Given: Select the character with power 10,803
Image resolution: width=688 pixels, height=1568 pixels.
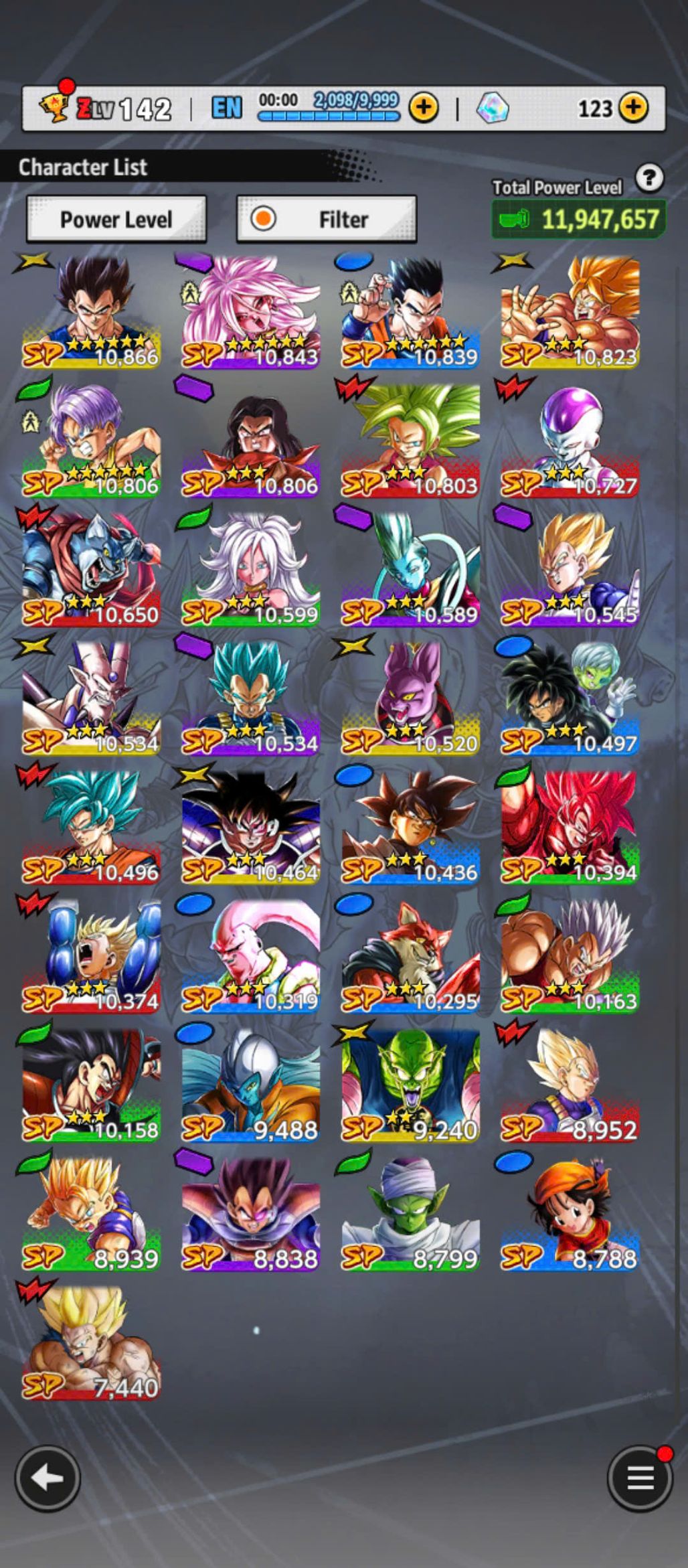Looking at the screenshot, I should (x=410, y=441).
